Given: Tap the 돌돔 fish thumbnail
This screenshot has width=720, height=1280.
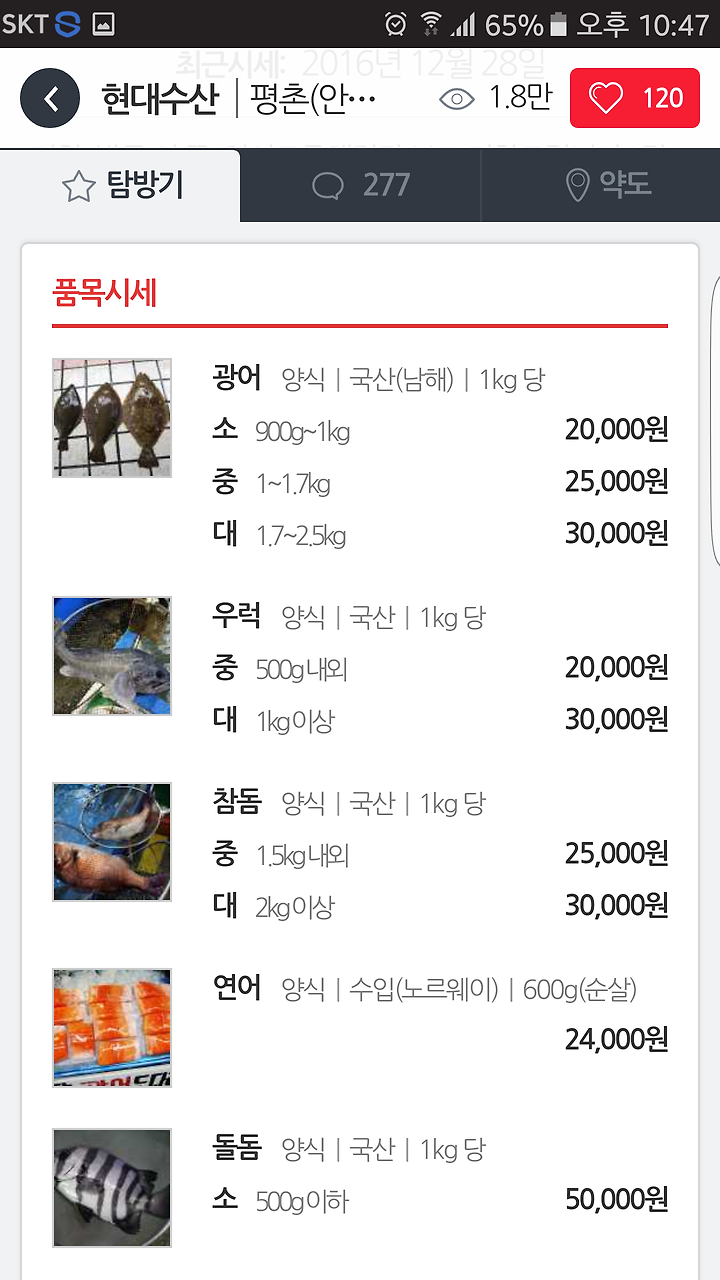Looking at the screenshot, I should (112, 1188).
